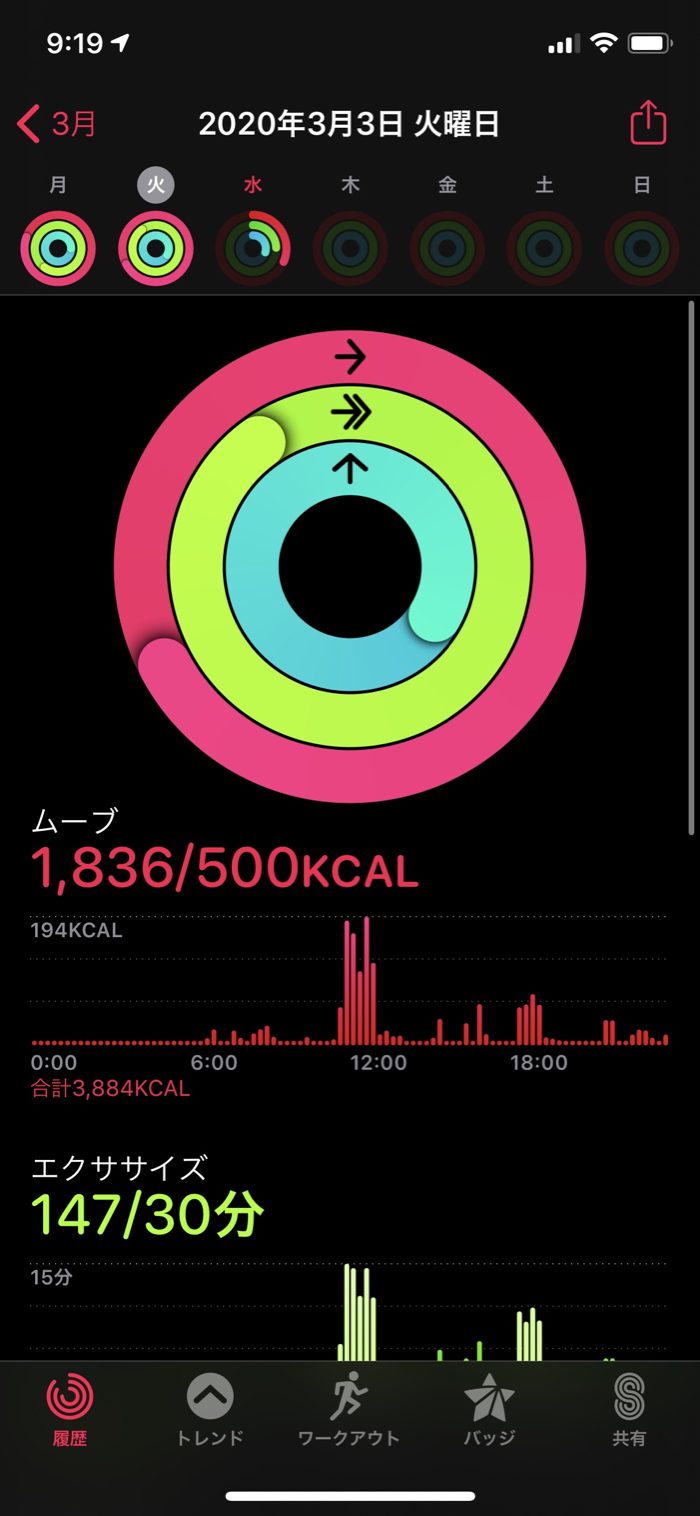Select Saturday's (土) activity rings

pos(544,249)
